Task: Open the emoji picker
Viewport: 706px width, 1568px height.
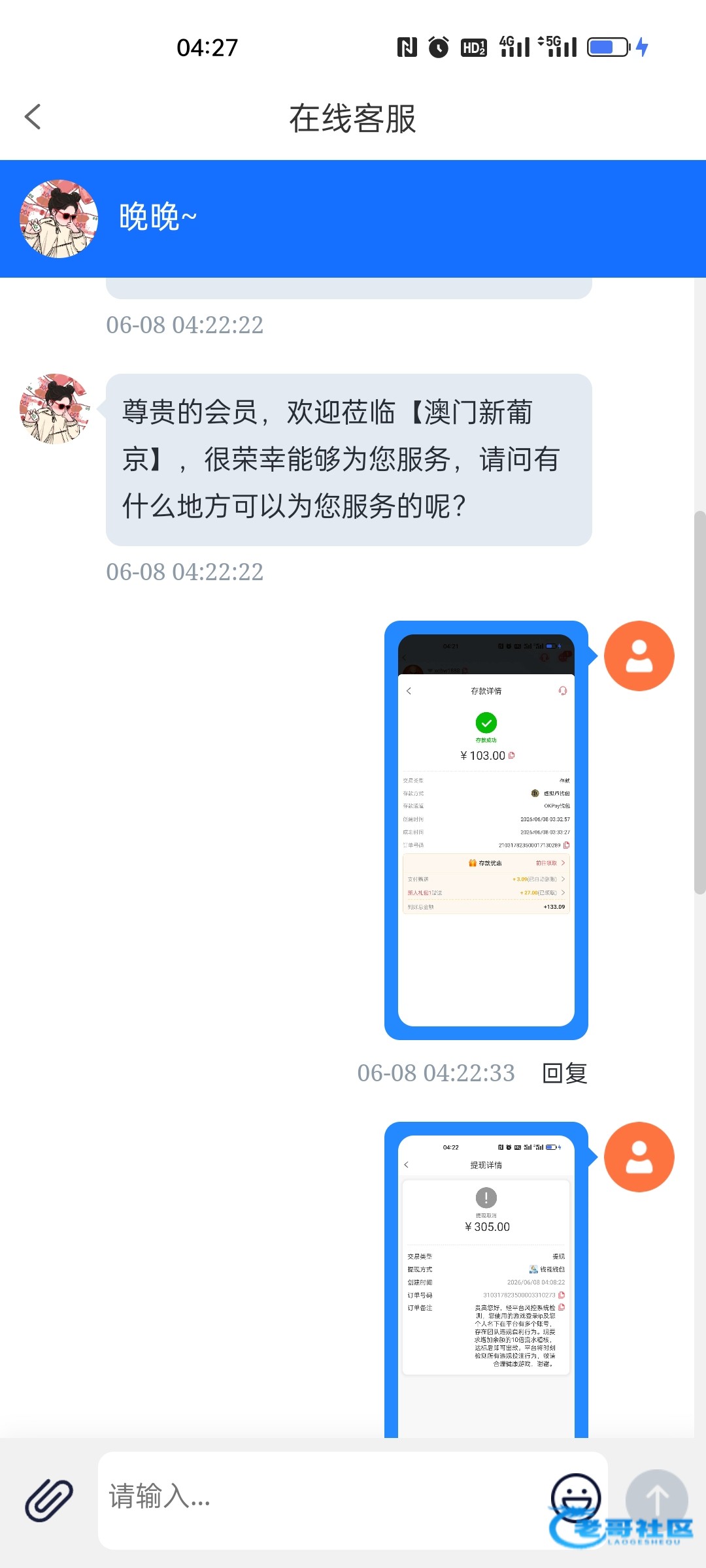Action: (x=576, y=1497)
